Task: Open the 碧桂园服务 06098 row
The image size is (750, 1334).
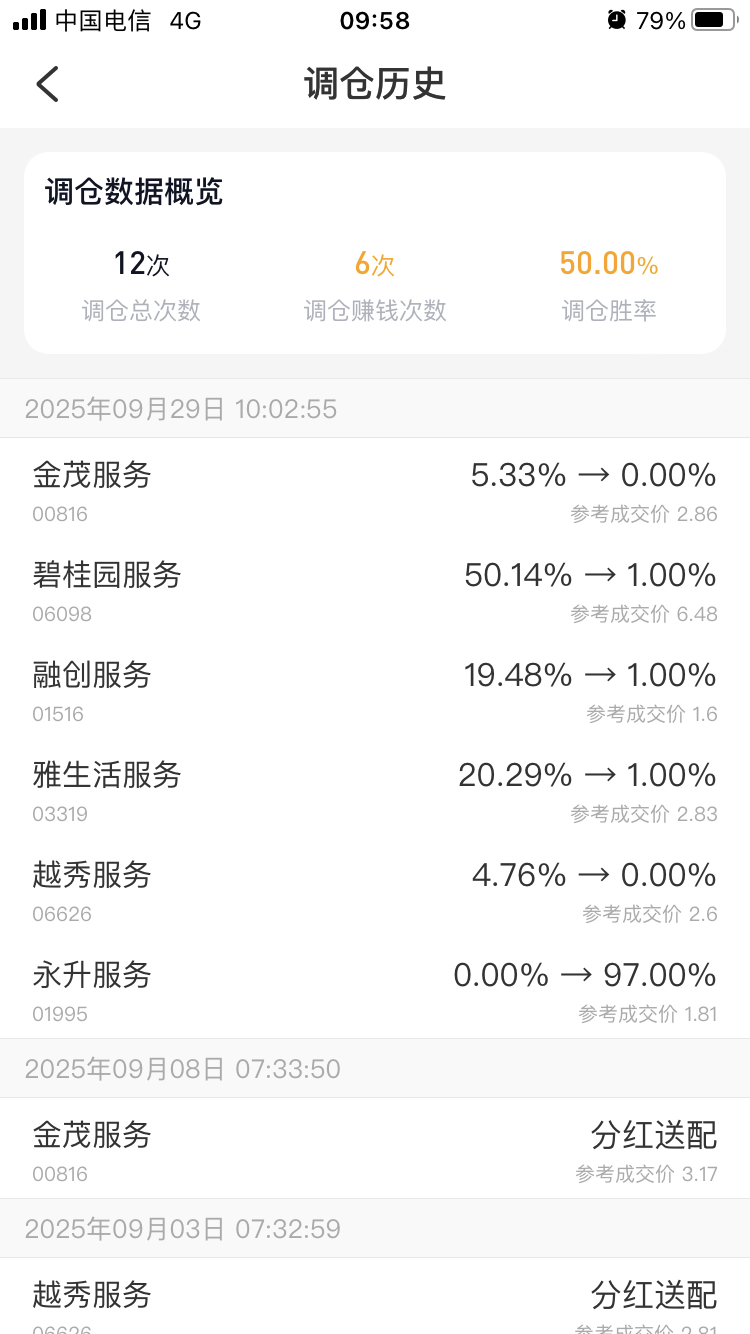Action: tap(374, 589)
